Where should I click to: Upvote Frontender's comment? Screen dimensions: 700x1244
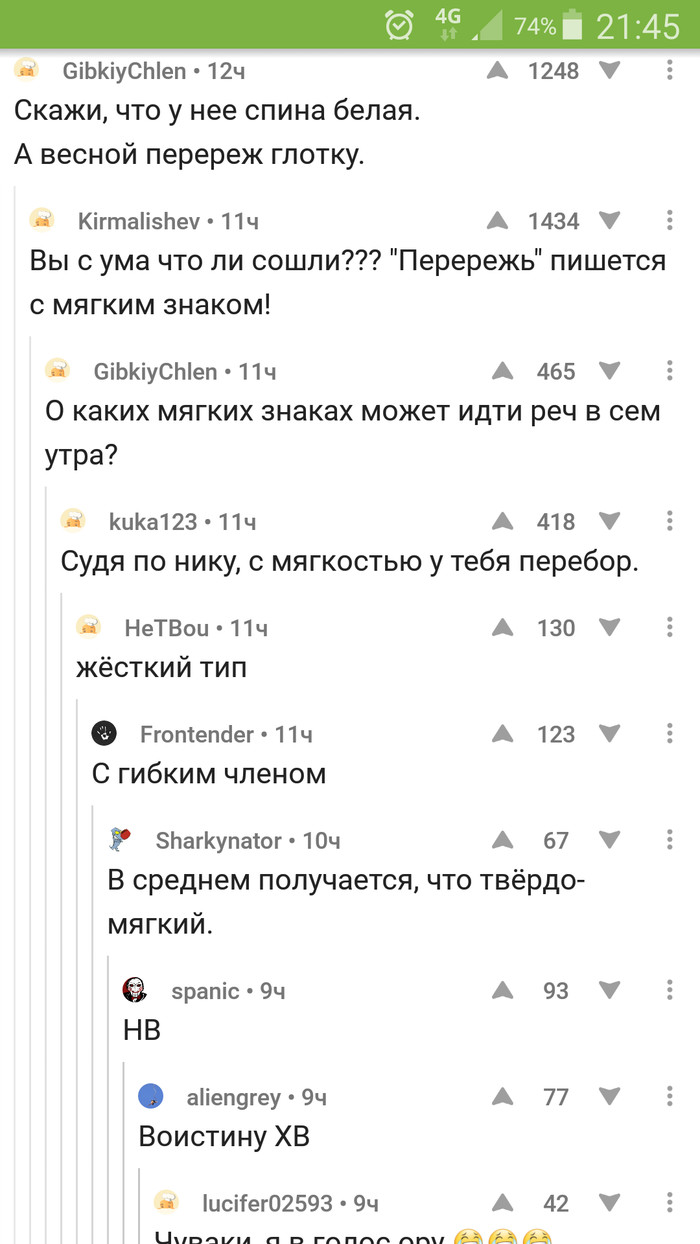(503, 734)
